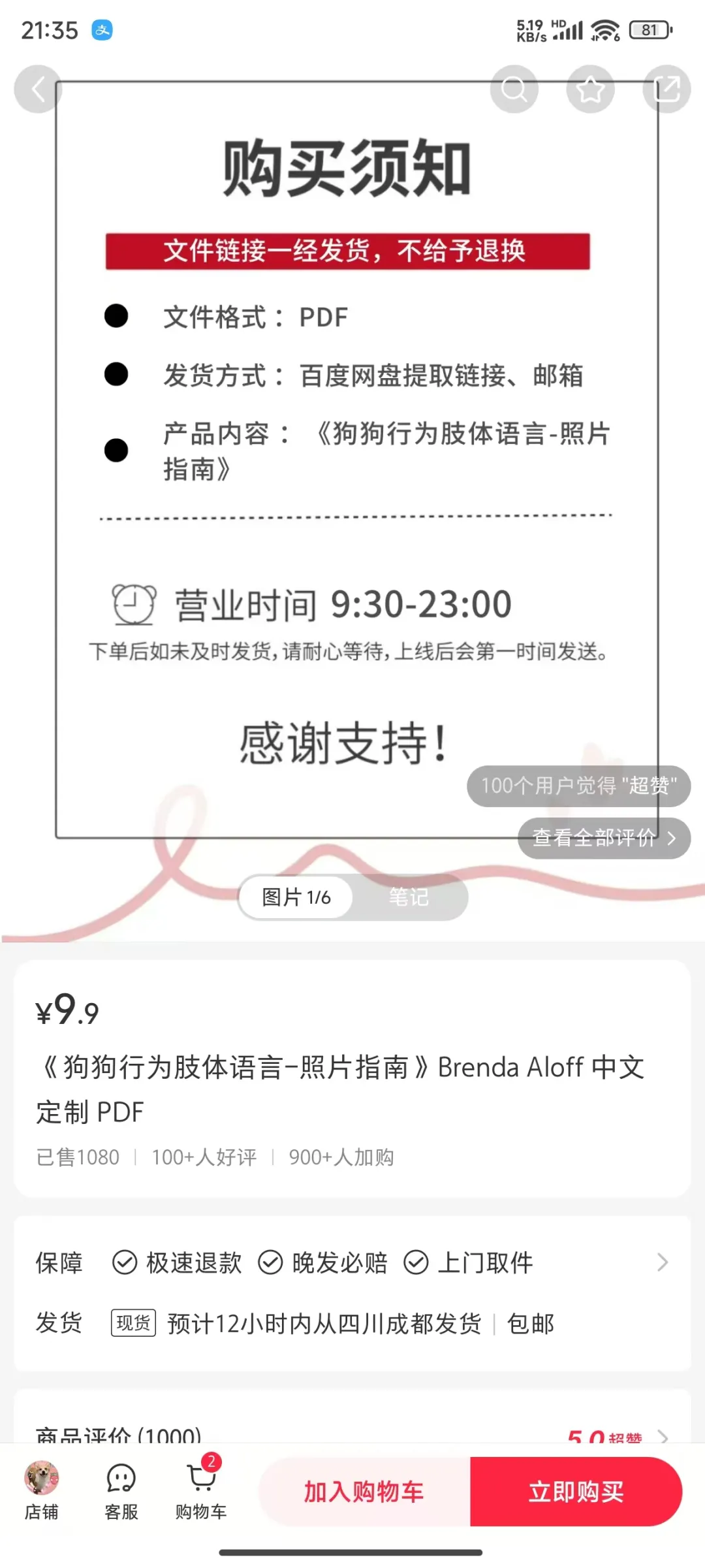Open the search magnifier icon

(514, 89)
